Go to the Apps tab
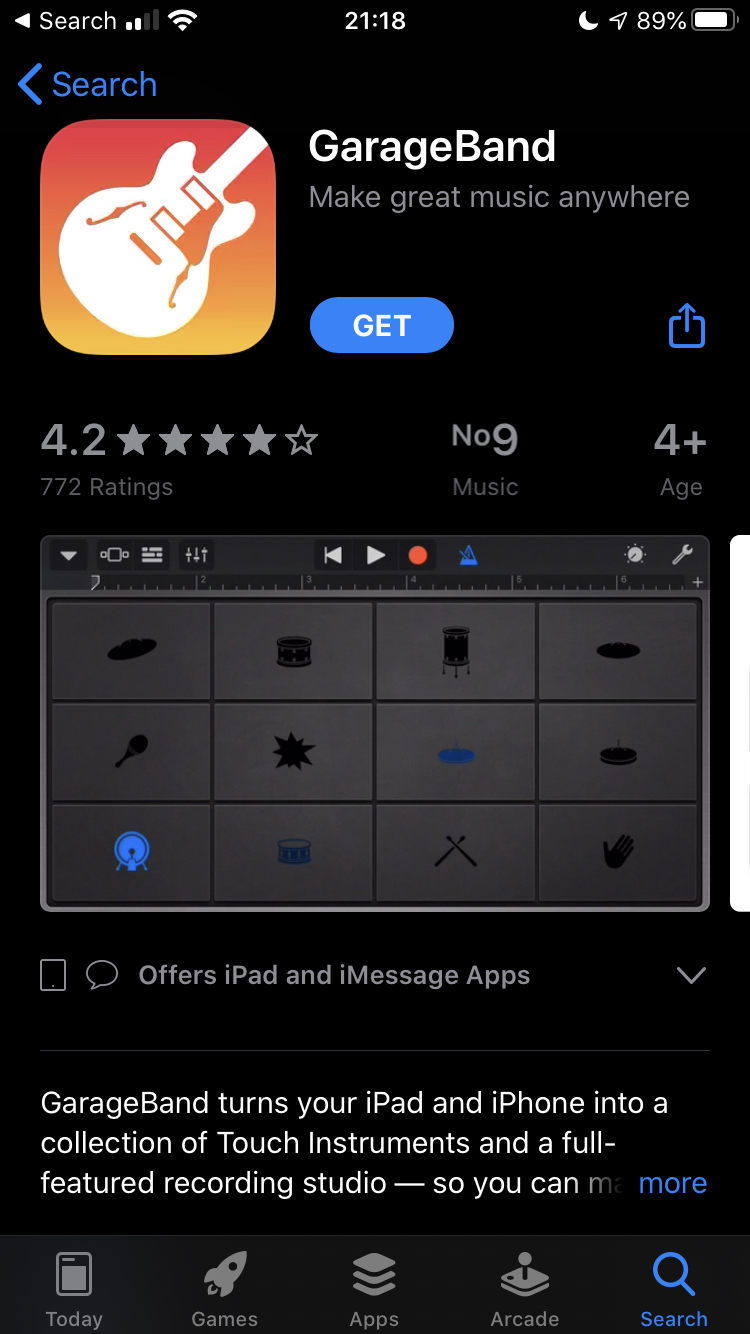This screenshot has width=750, height=1334. pos(374,1288)
